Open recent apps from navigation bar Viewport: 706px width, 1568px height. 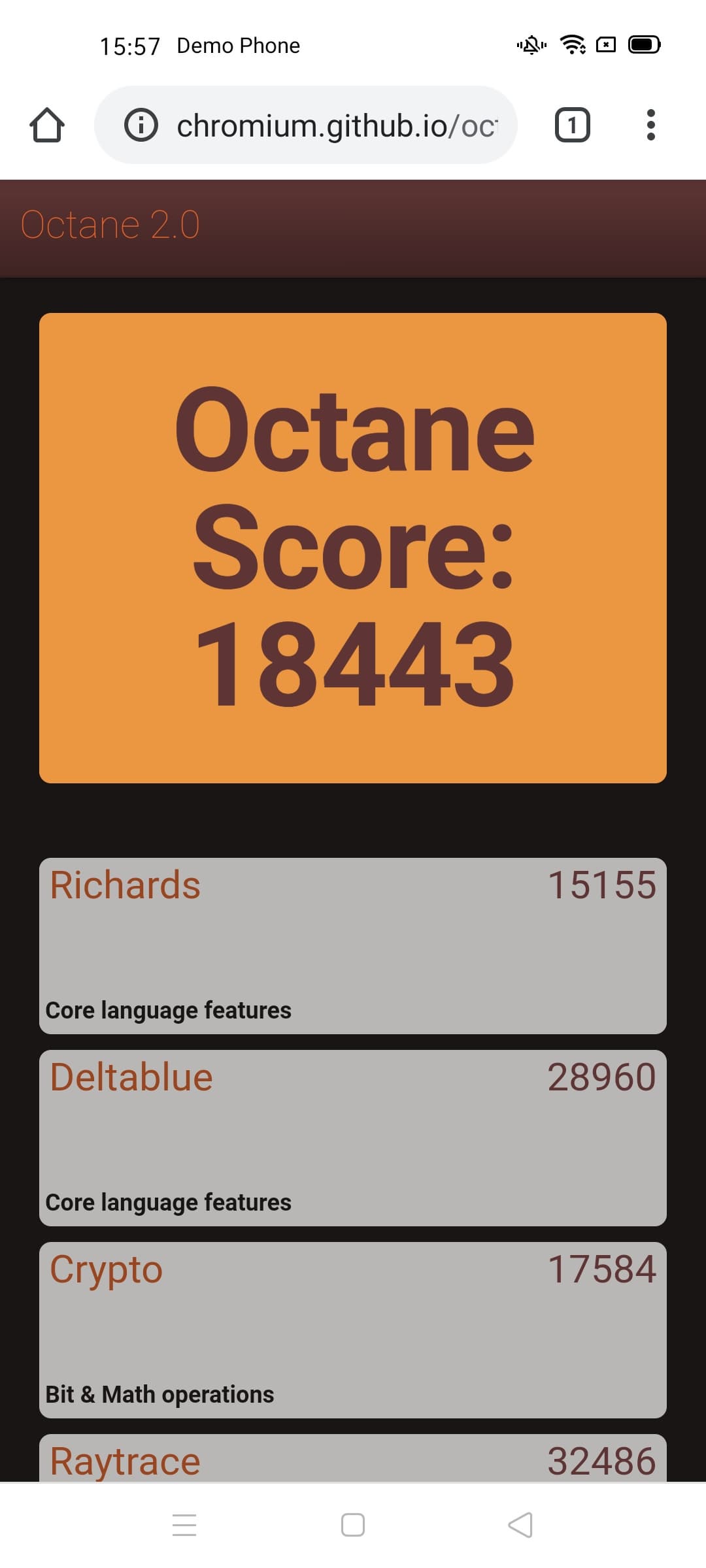[184, 1525]
